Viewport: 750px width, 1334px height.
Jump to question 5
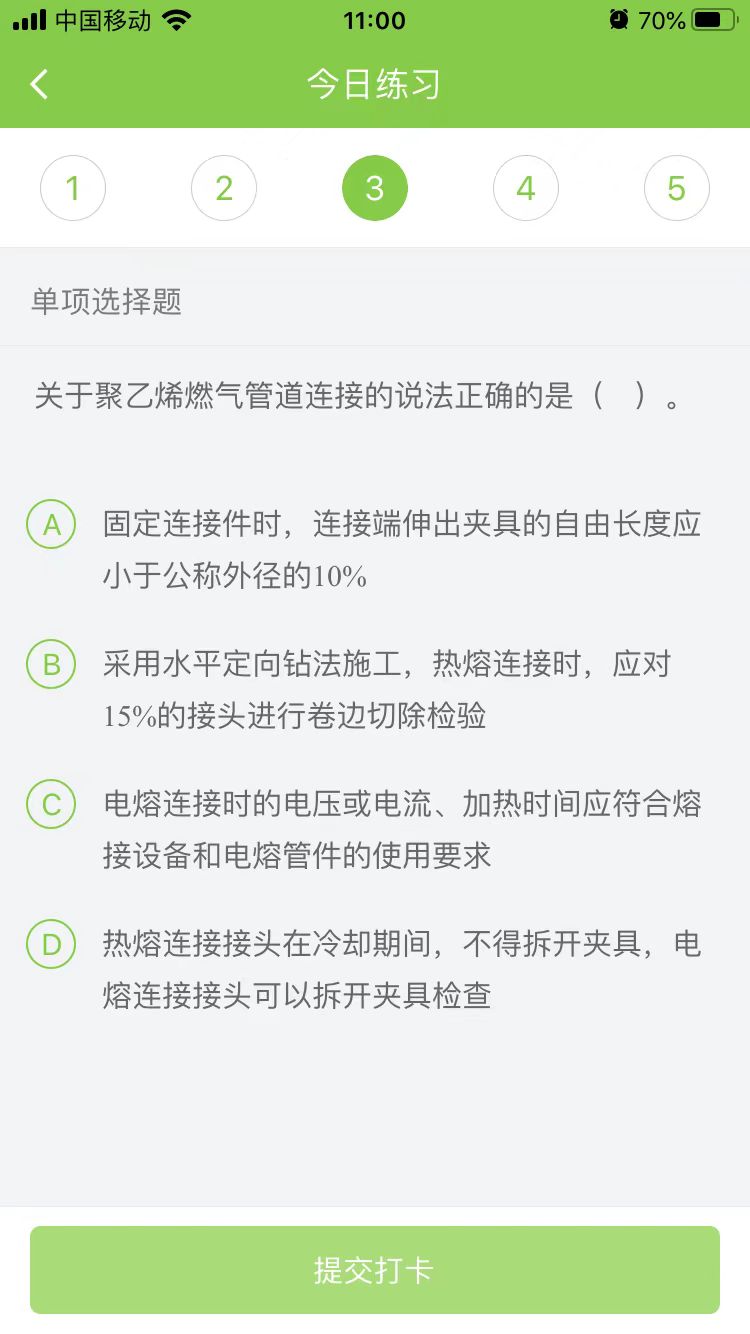(677, 188)
